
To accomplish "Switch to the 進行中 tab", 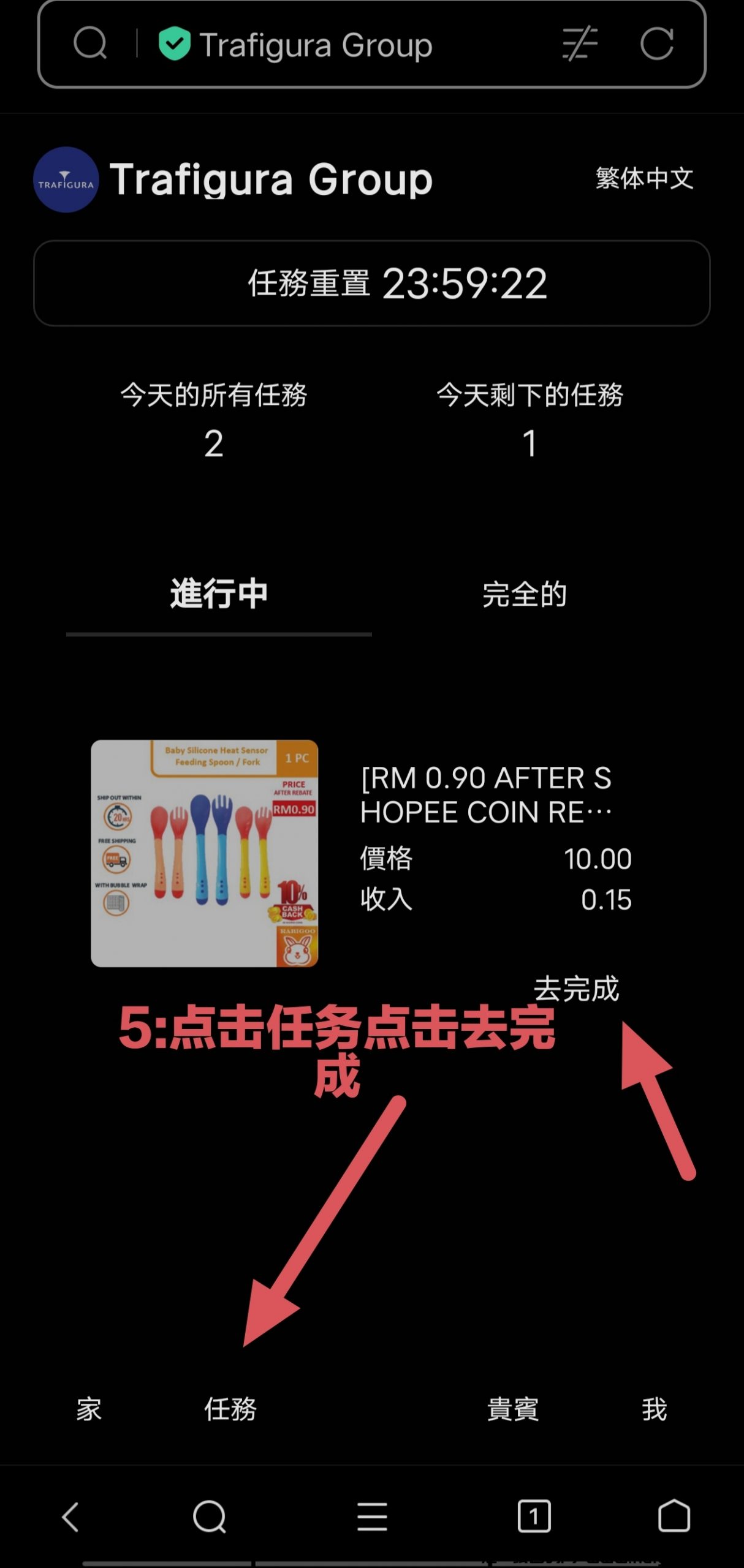I will tap(219, 594).
